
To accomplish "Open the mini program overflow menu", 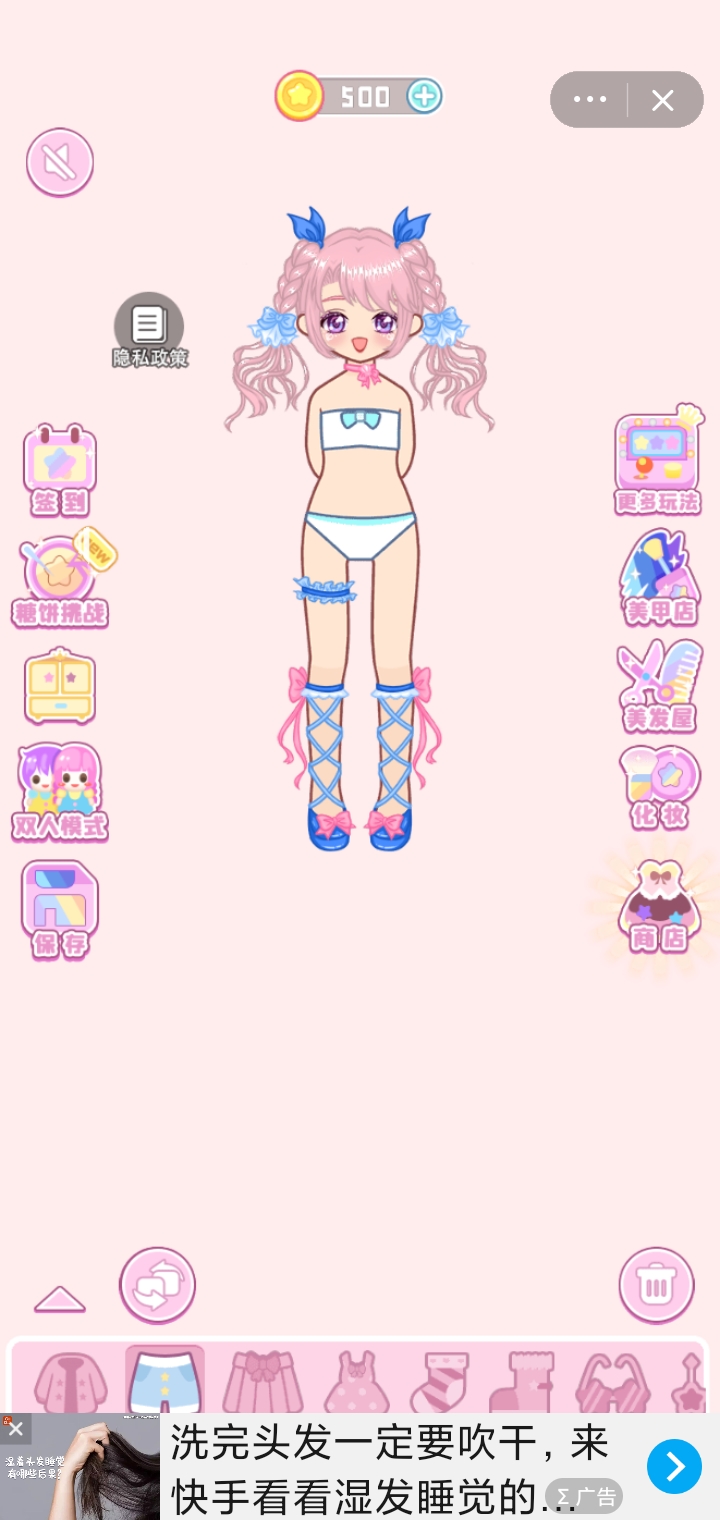I will tap(590, 99).
